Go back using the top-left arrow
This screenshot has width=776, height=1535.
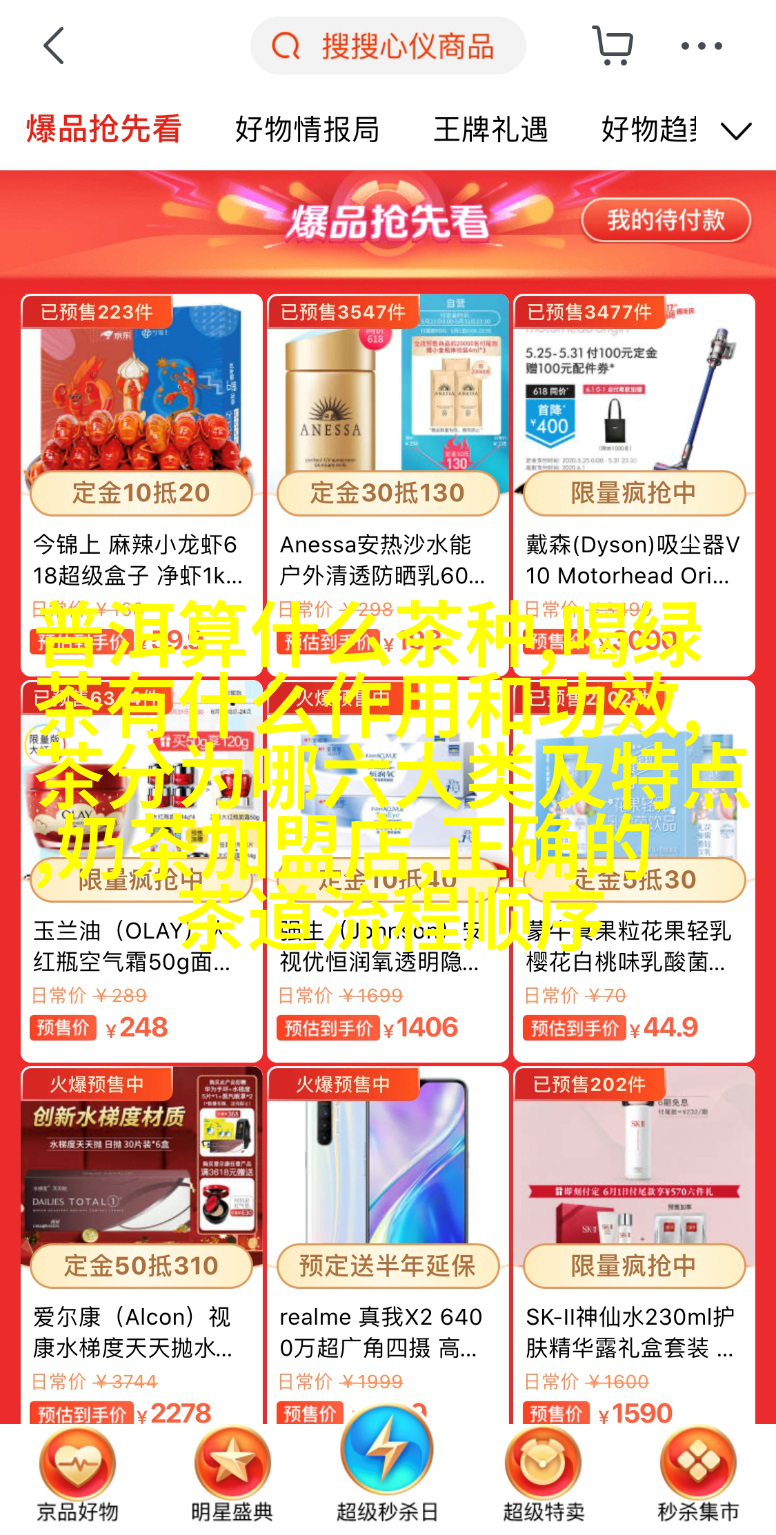(x=53, y=46)
